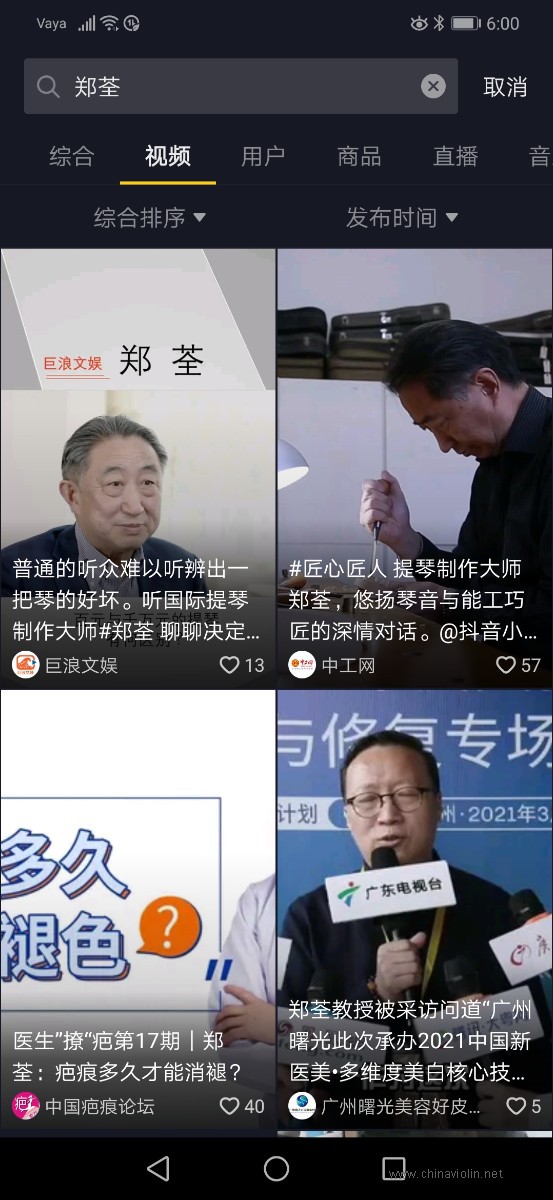
Task: Tap the search field containing 郑荃
Action: pos(240,86)
